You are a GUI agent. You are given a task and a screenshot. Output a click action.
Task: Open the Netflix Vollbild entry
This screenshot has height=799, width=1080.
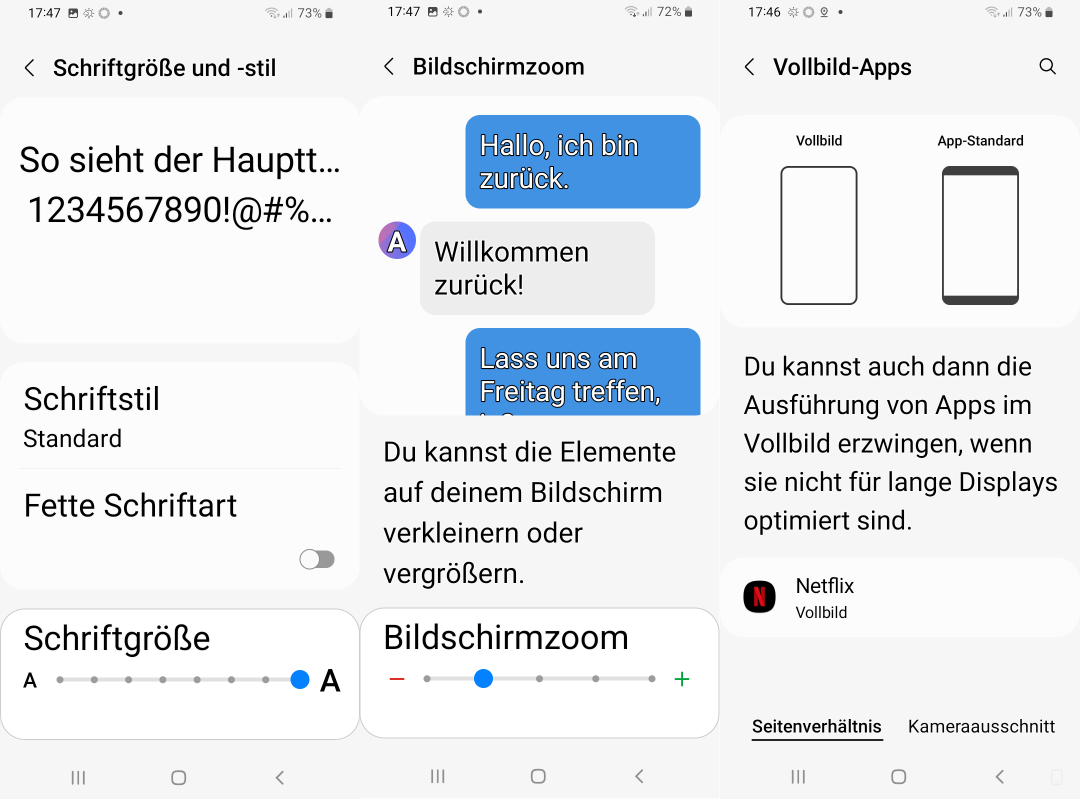[898, 597]
